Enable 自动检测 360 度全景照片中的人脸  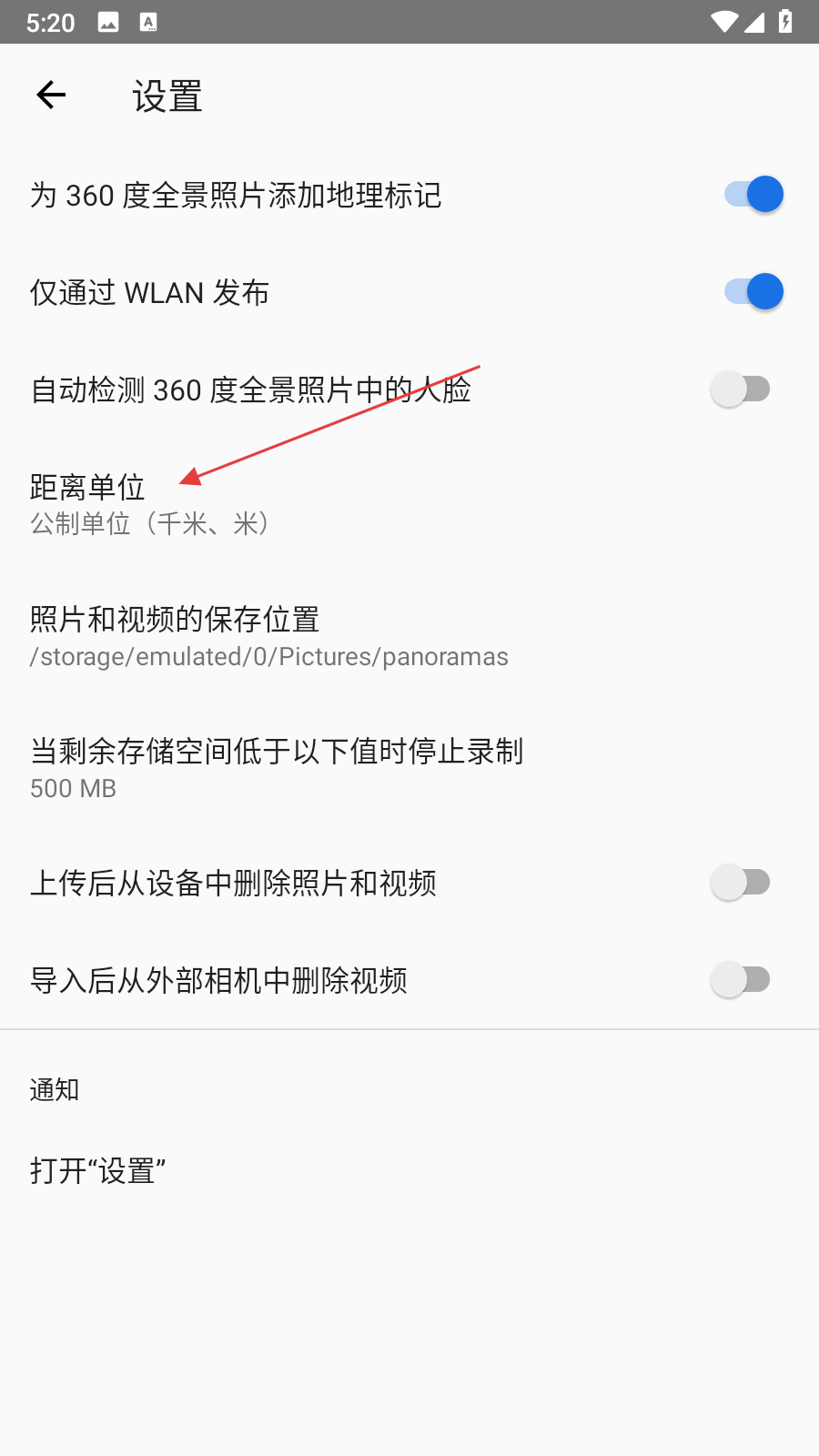[740, 389]
